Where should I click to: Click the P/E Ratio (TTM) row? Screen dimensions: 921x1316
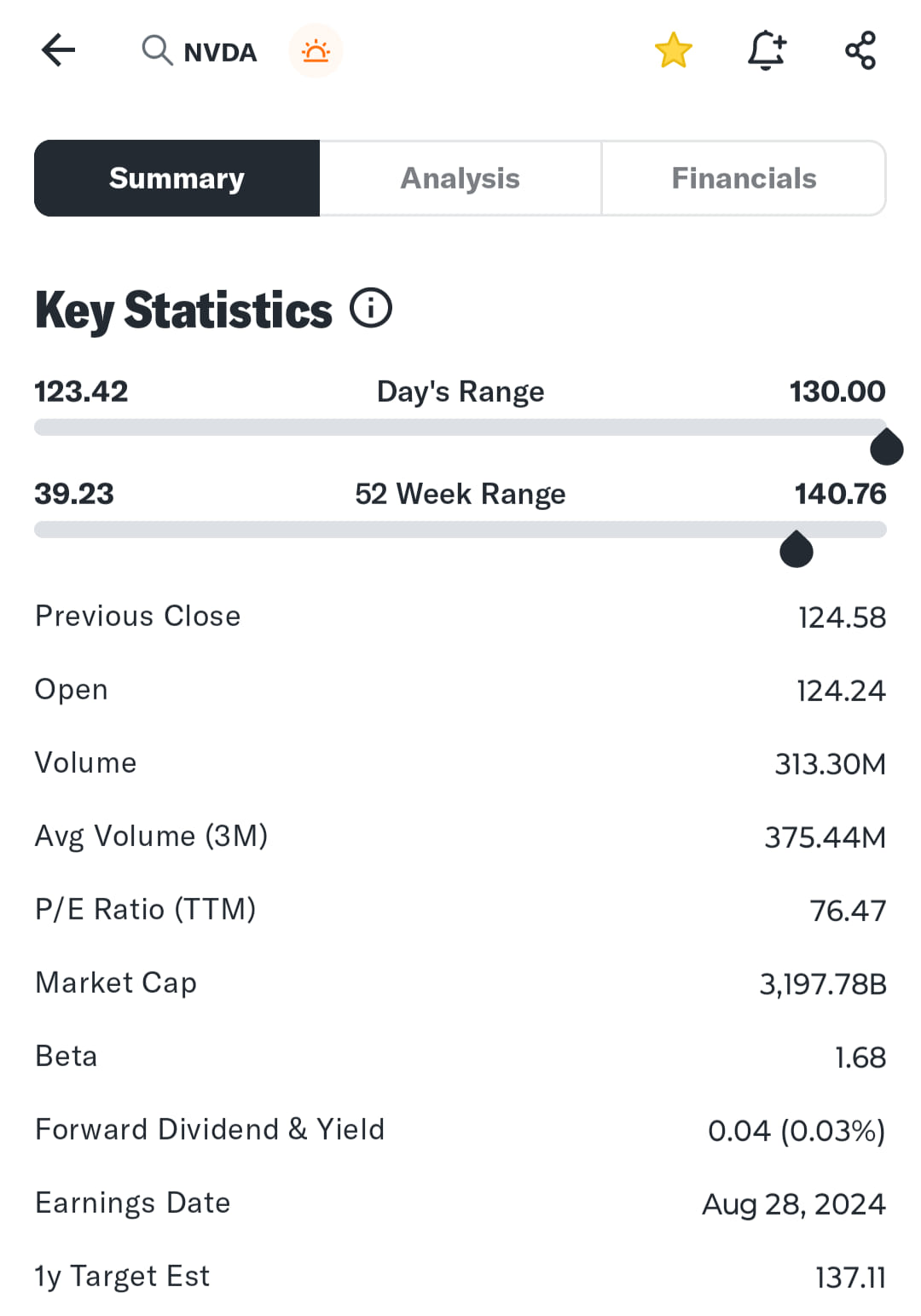click(460, 910)
